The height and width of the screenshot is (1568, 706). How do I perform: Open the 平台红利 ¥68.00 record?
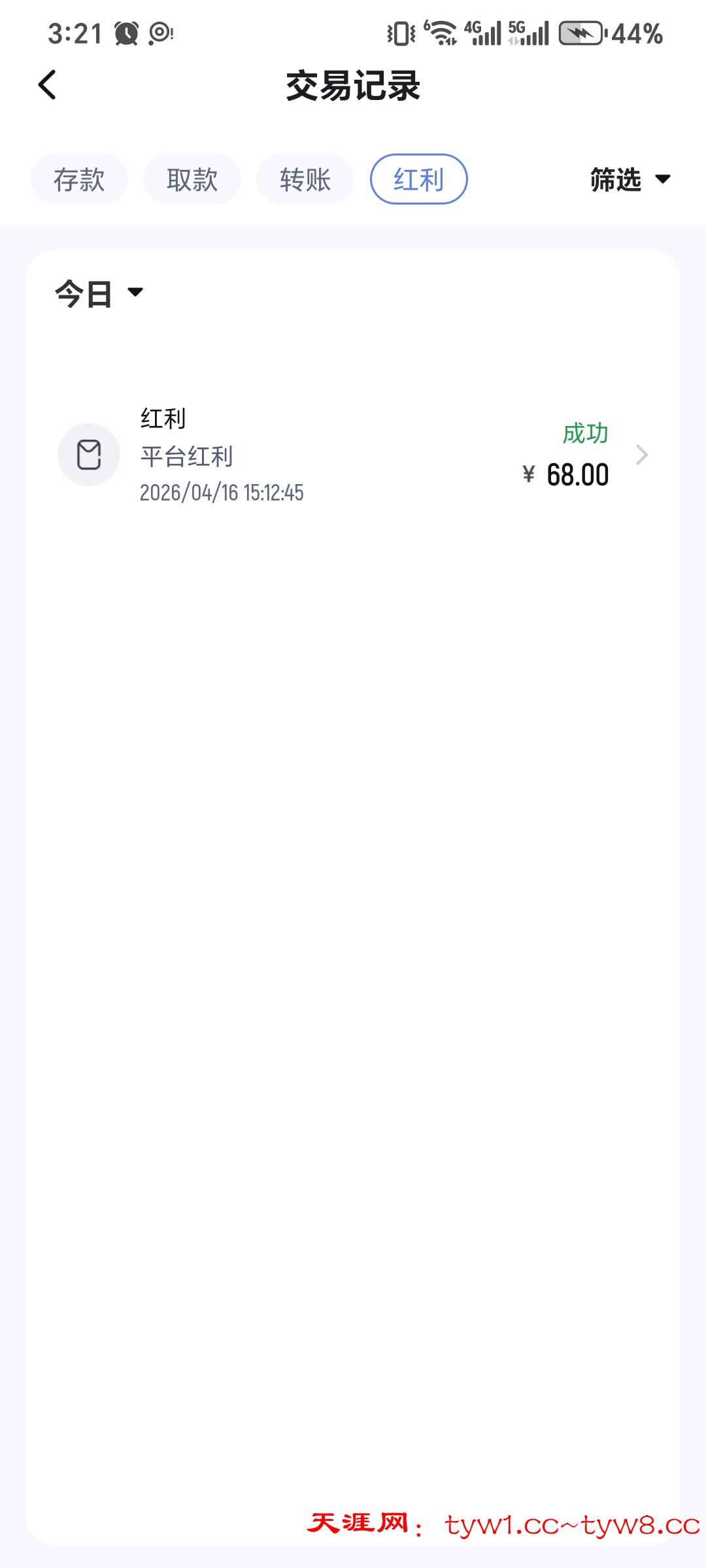coord(353,455)
